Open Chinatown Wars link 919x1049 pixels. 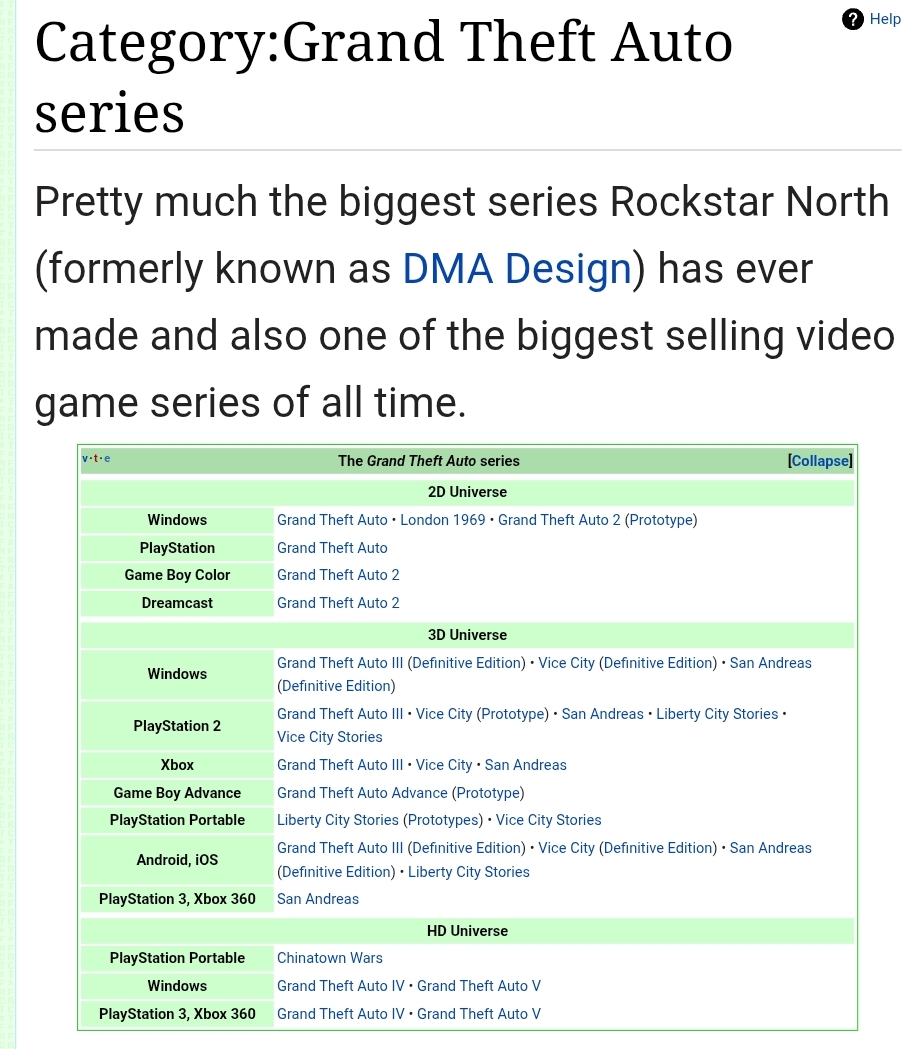330,958
